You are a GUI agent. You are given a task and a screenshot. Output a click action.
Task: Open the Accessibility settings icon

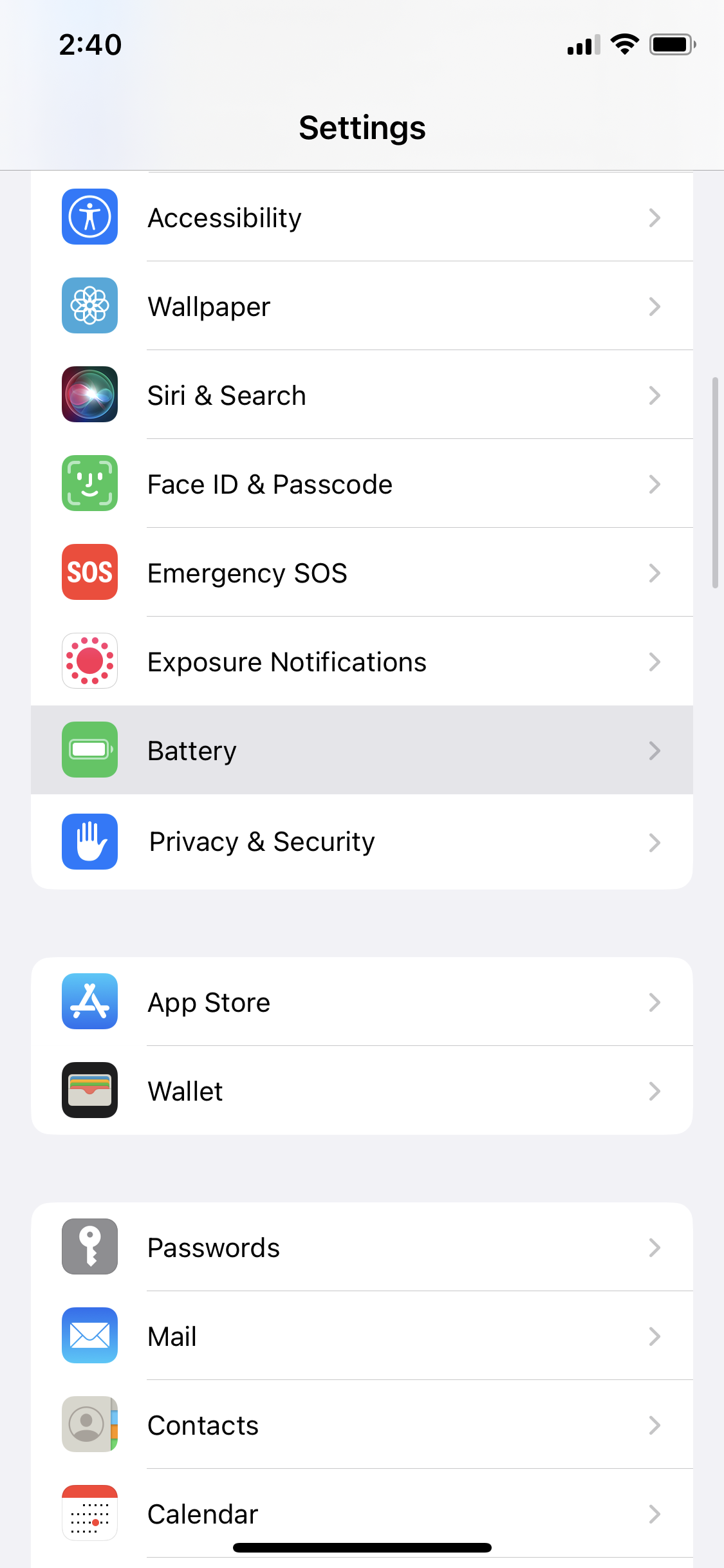(x=89, y=217)
